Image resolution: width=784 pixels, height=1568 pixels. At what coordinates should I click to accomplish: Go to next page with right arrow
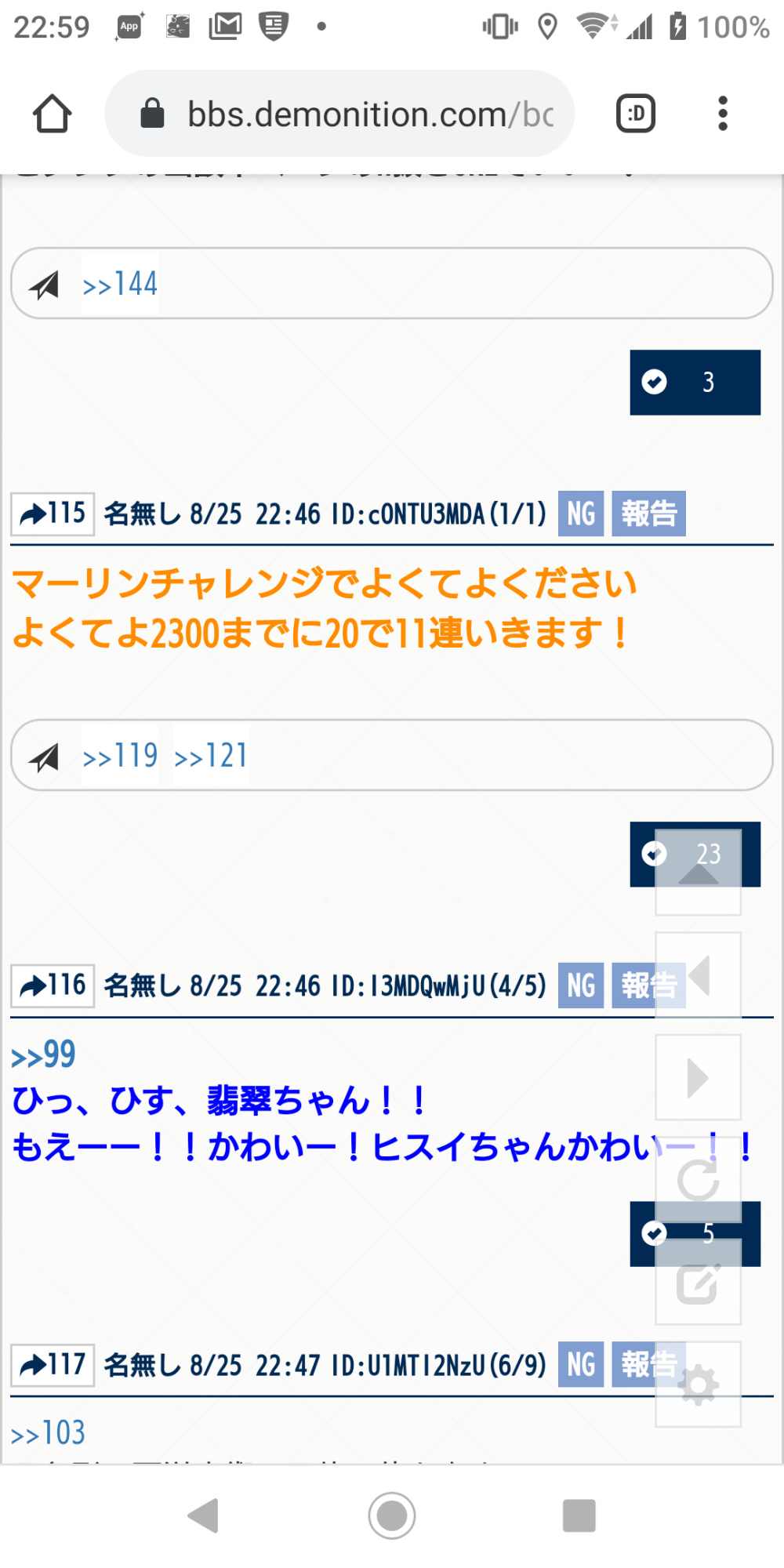tap(698, 1077)
